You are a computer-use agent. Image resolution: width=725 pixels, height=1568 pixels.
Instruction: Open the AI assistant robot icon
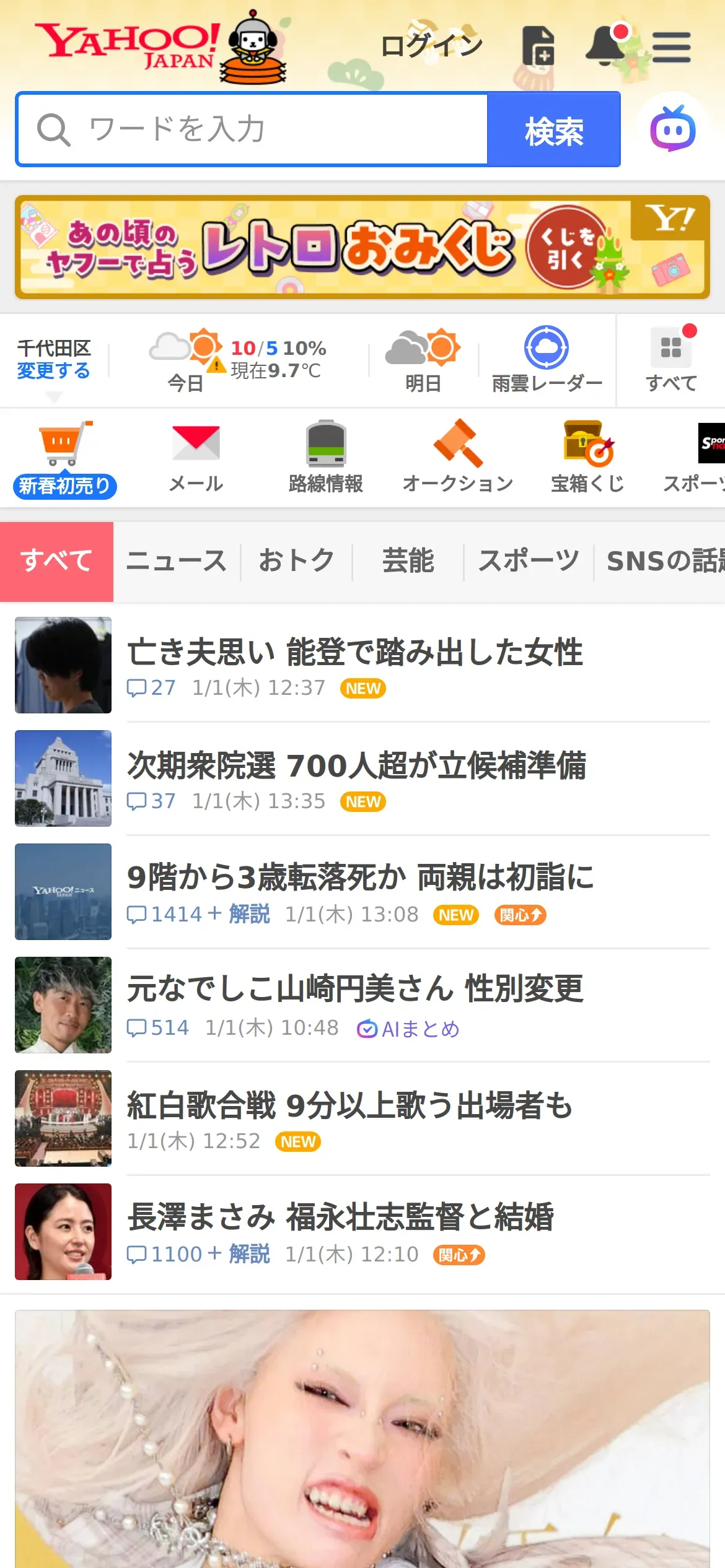pos(672,129)
